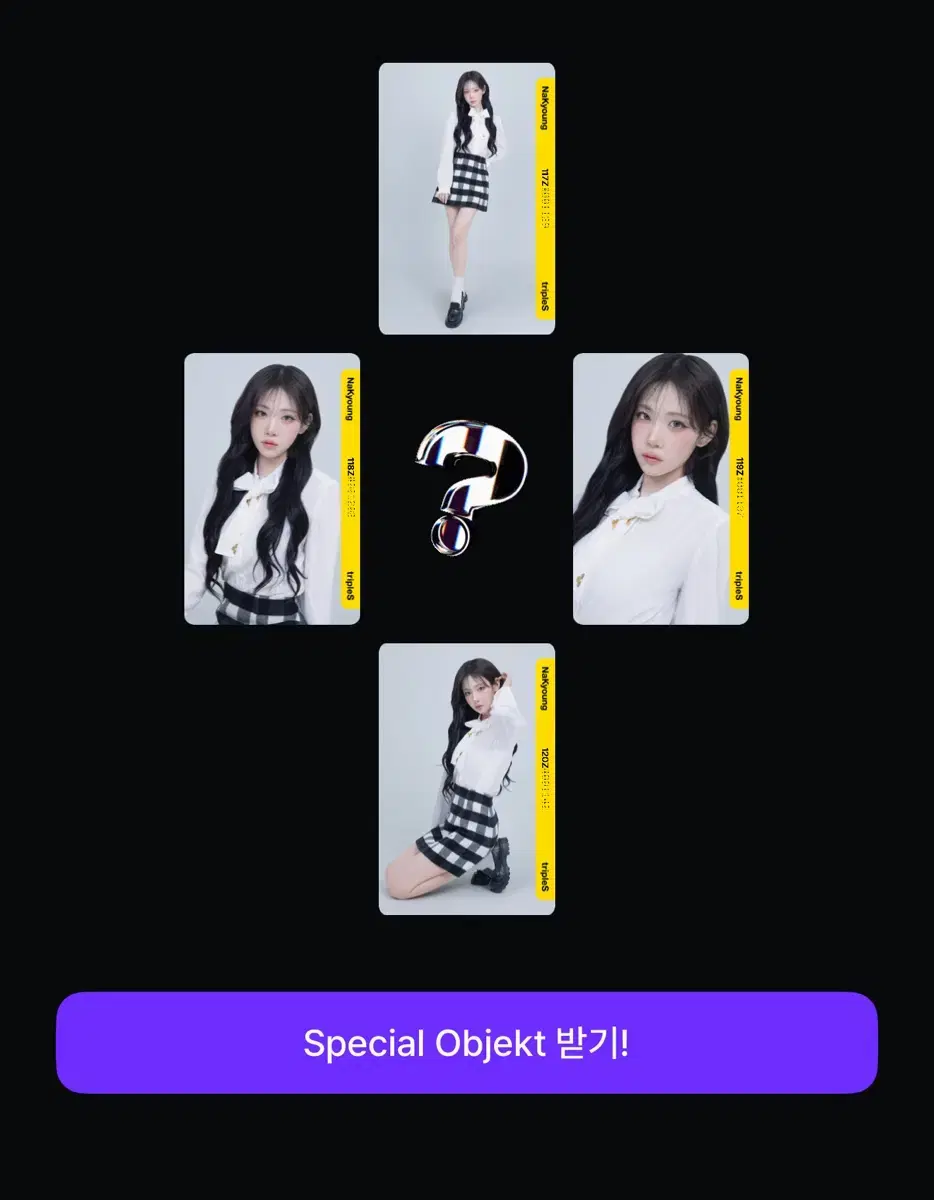Click the 'Special Objekt 받기!' purple button
Viewport: 934px width, 1200px height.
pyautogui.click(x=466, y=1044)
